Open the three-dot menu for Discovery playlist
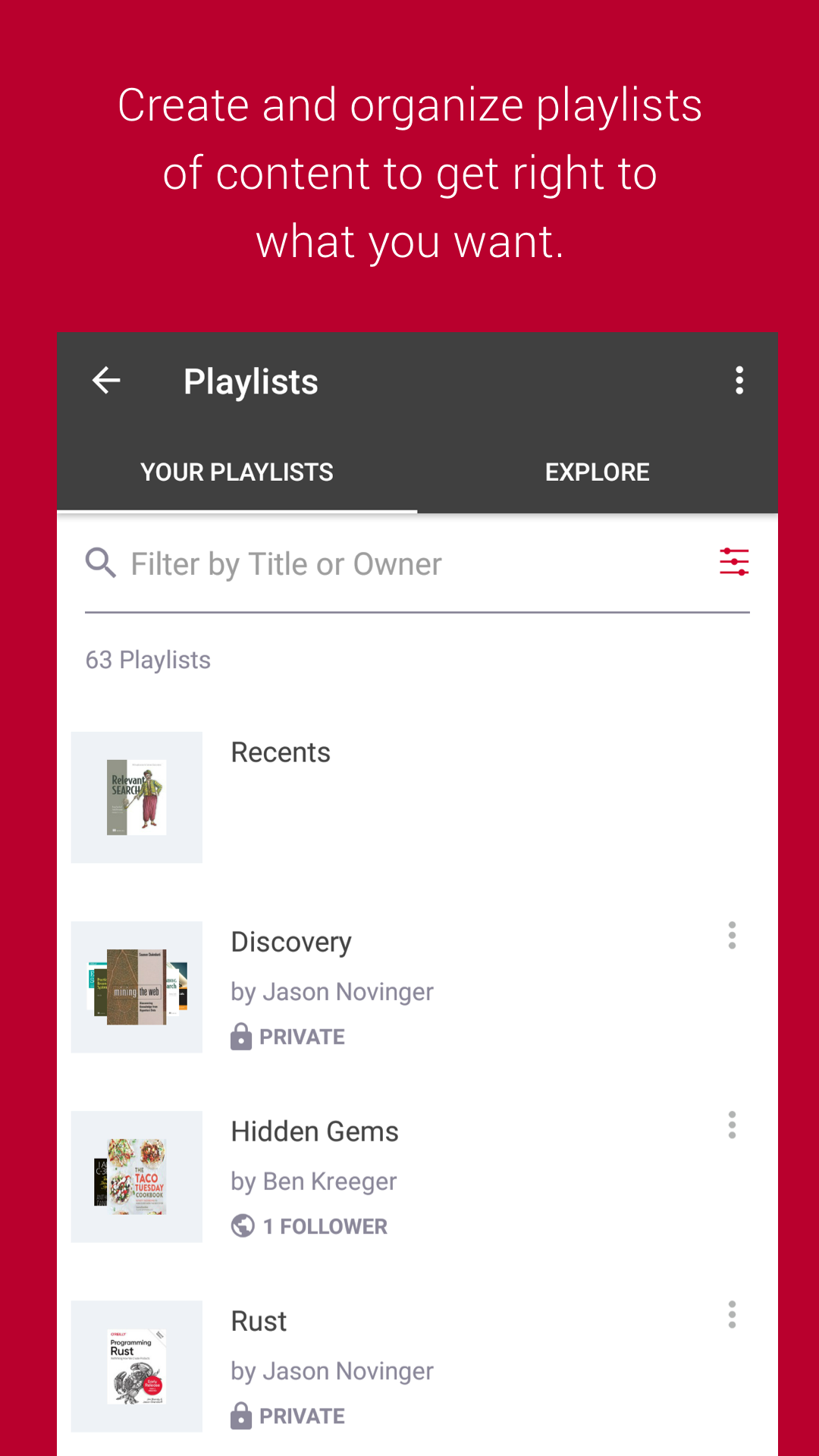 tap(732, 935)
